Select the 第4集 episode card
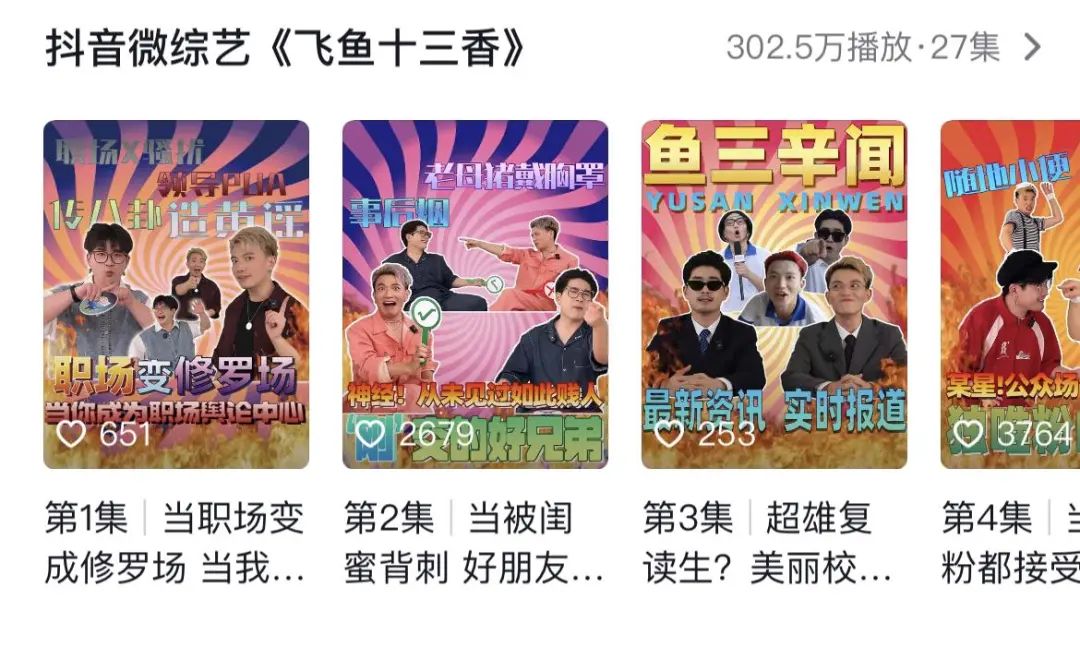The height and width of the screenshot is (648, 1080). click(1012, 295)
